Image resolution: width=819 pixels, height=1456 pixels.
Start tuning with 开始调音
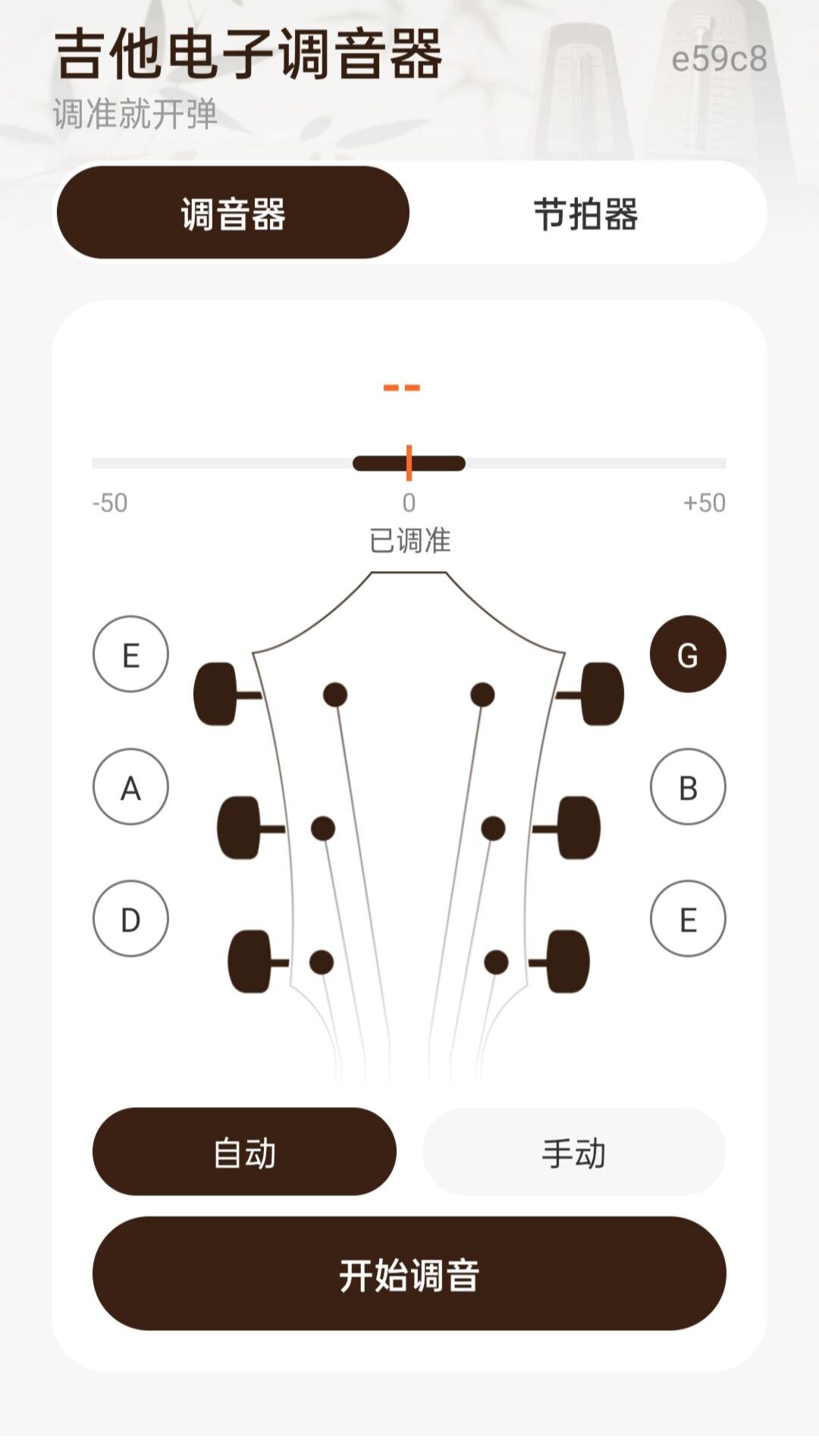409,1273
